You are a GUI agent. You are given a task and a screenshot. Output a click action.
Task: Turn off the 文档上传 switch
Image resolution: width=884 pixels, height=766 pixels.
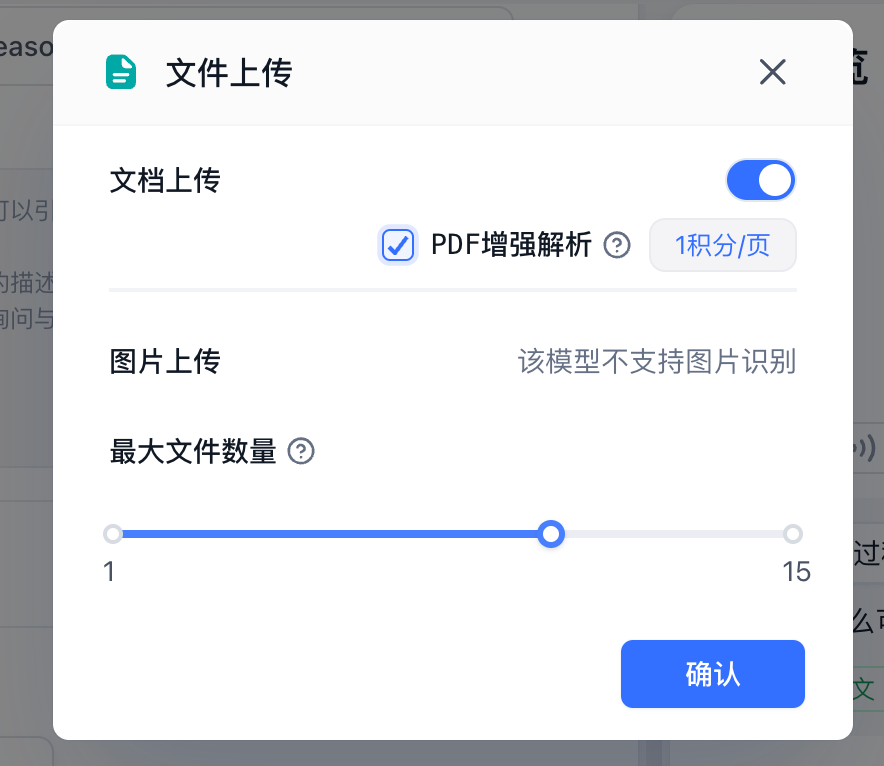click(760, 181)
